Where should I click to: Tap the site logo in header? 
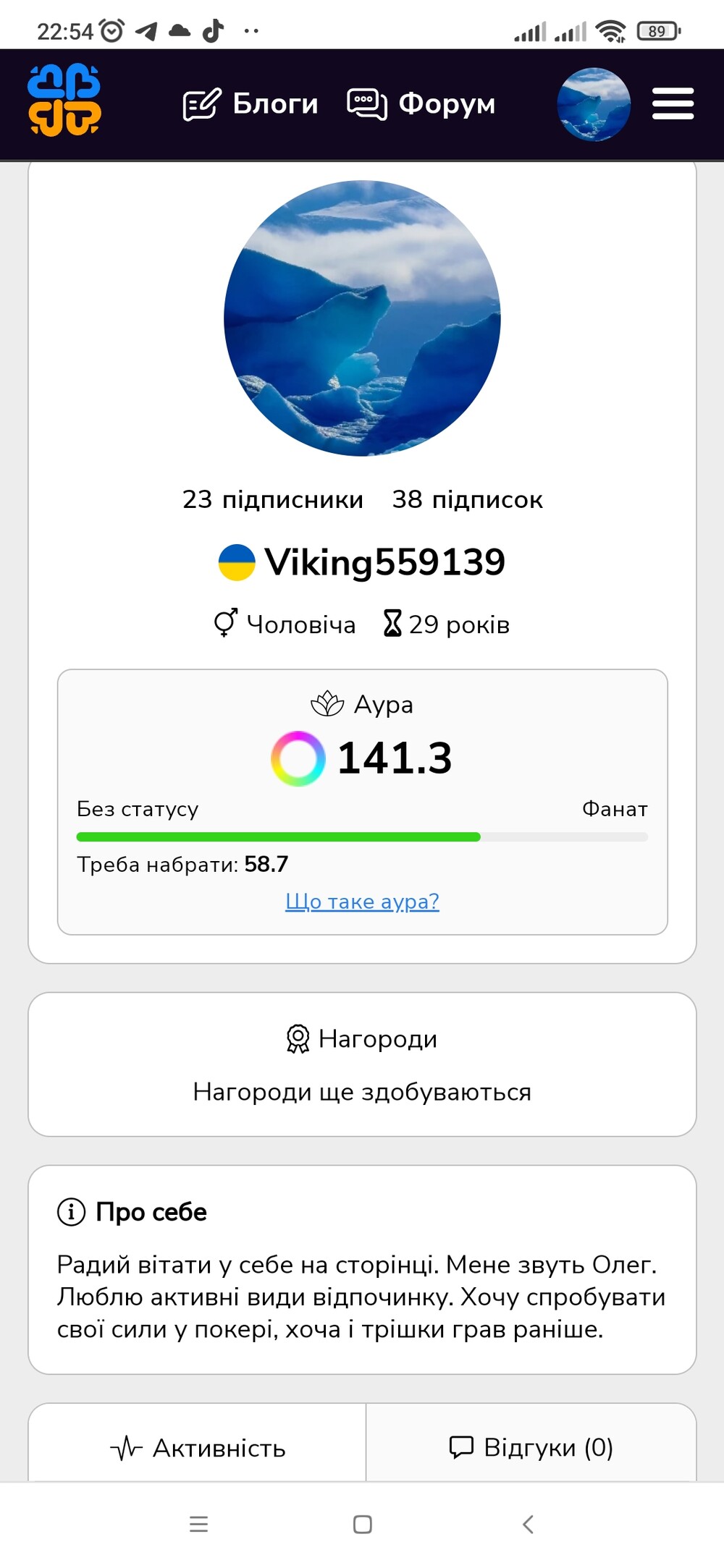coord(64,100)
